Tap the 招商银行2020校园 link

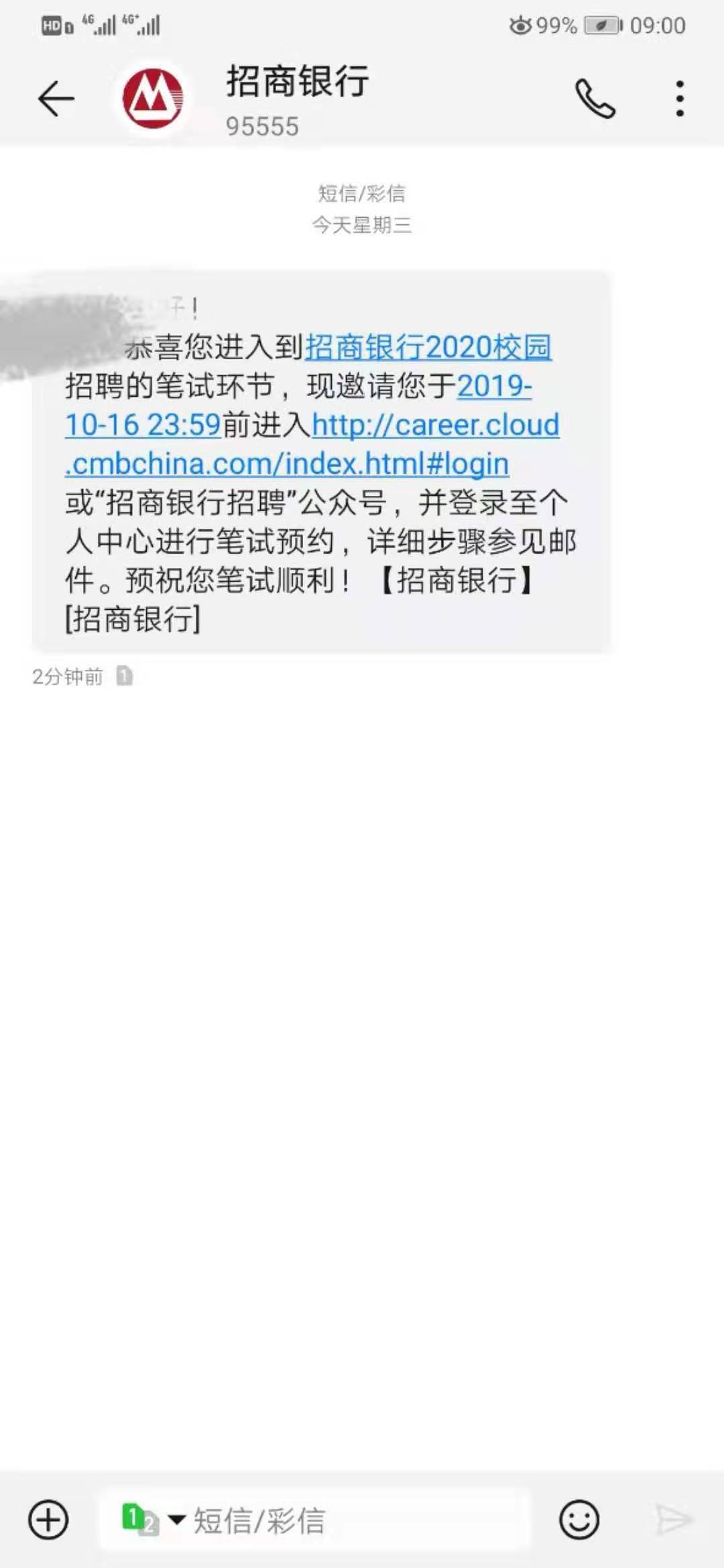[428, 347]
